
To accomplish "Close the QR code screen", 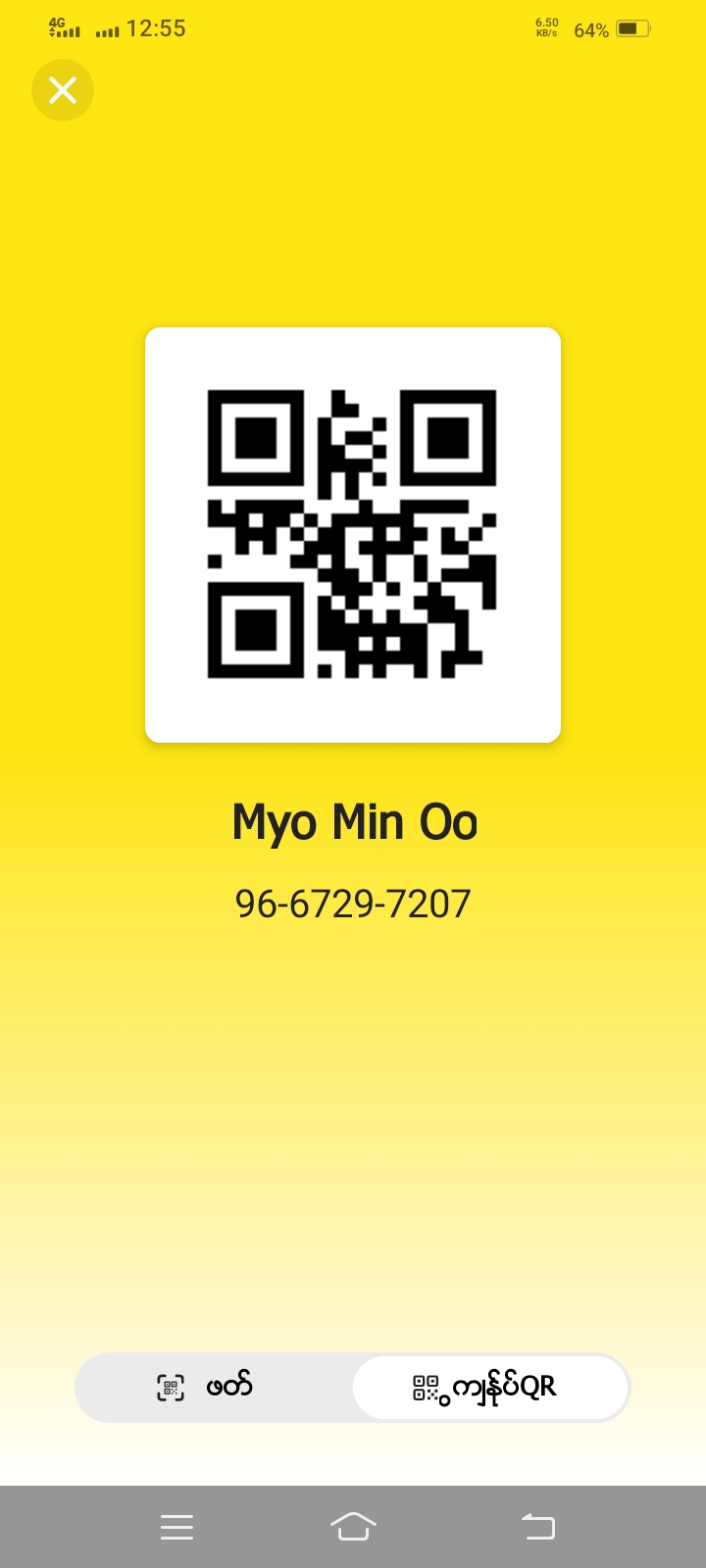I will tap(63, 90).
